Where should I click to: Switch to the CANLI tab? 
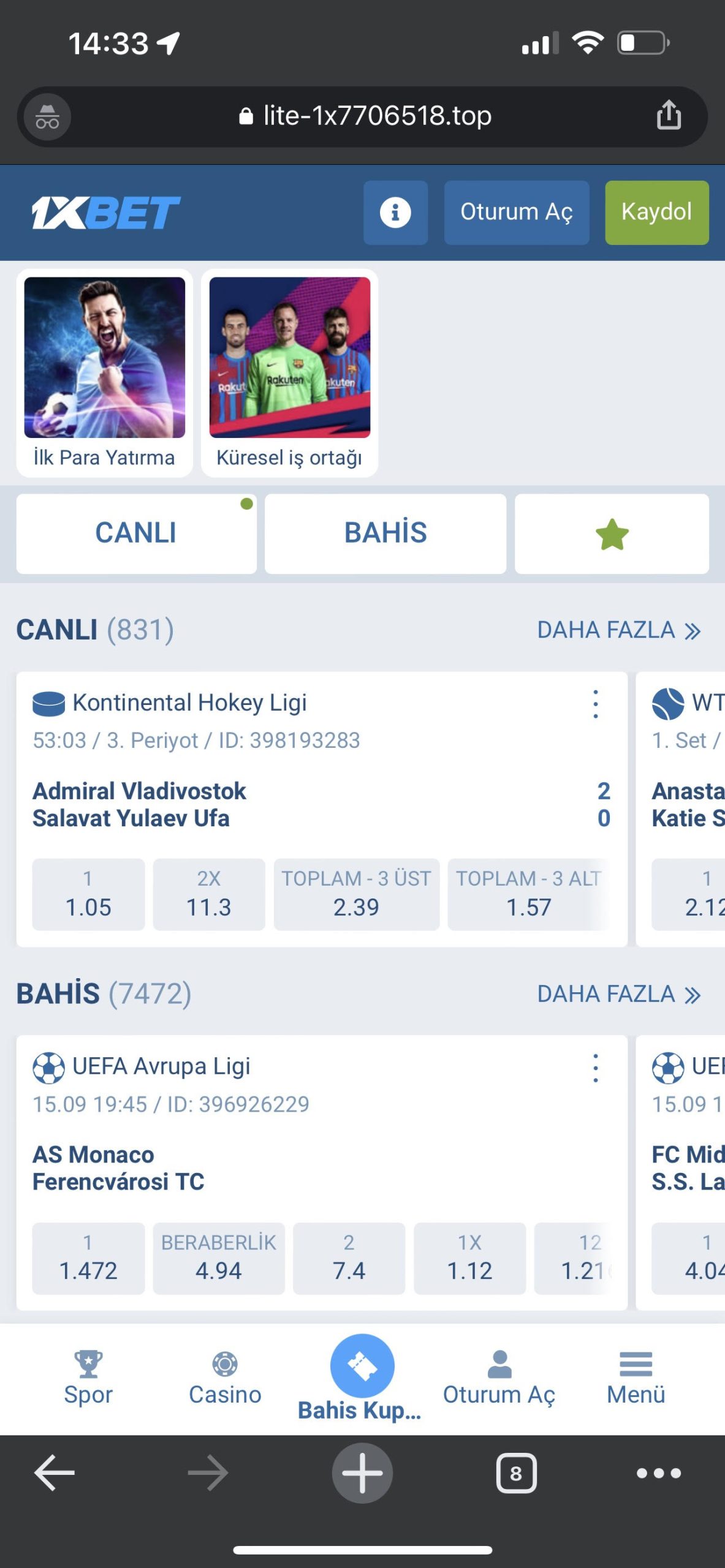(136, 533)
